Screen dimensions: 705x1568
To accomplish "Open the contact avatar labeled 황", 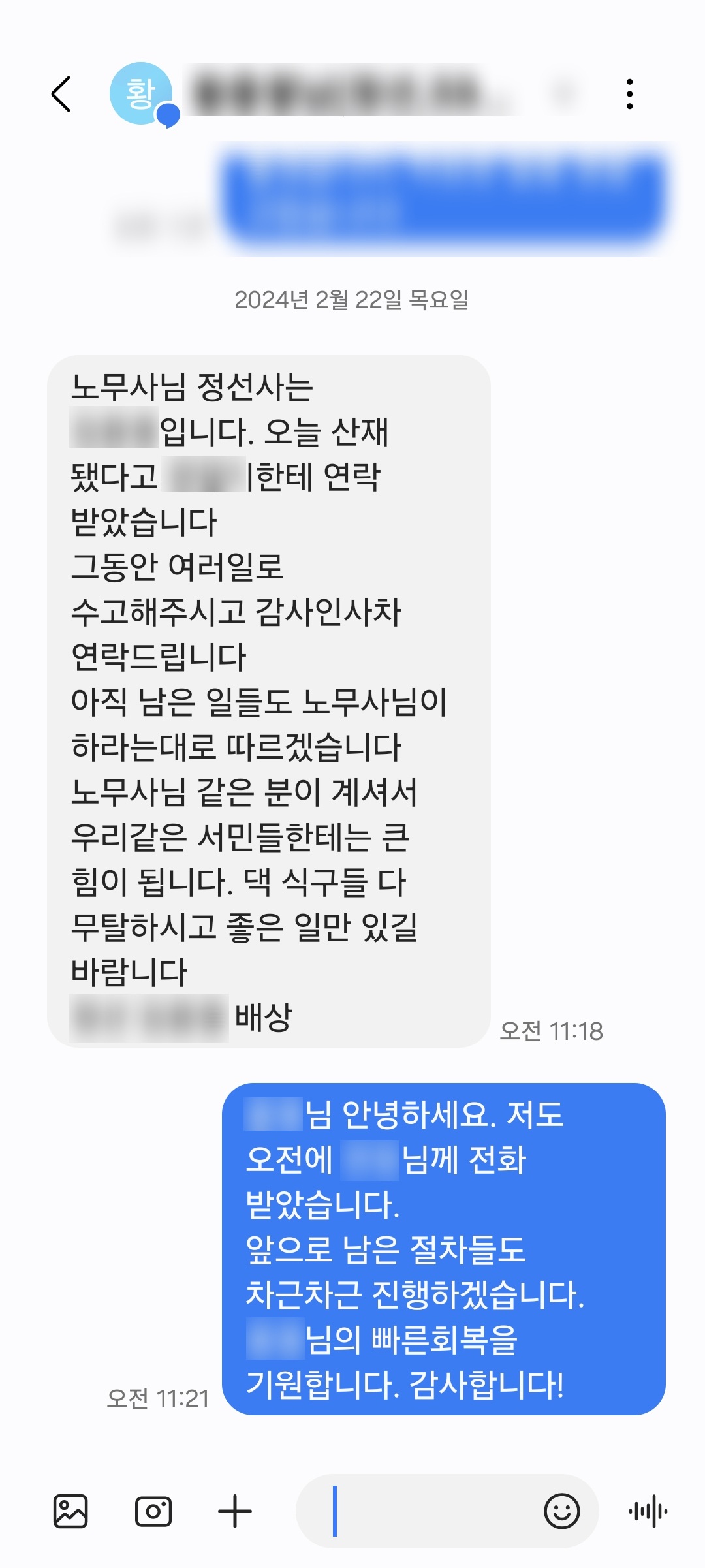I will [x=141, y=94].
